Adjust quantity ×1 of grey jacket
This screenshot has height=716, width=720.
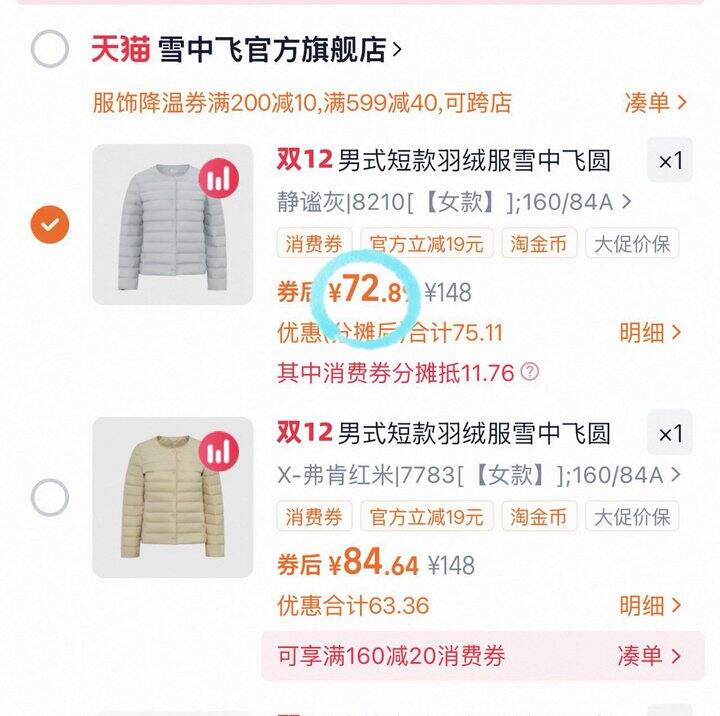coord(669,160)
